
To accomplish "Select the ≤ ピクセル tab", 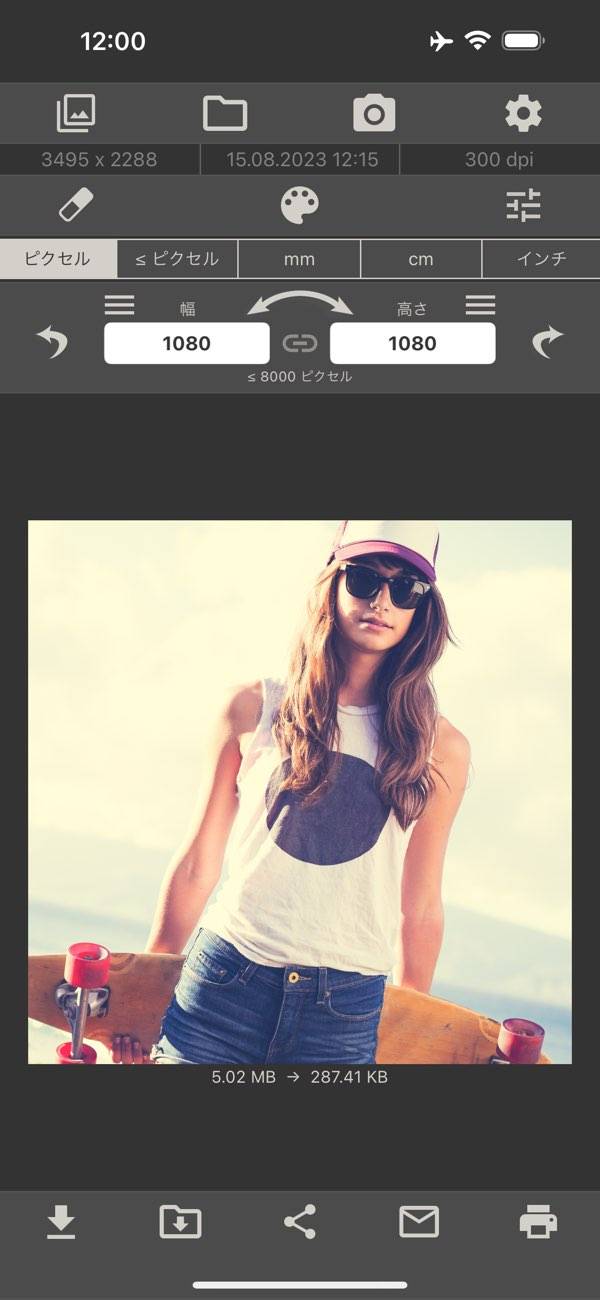I will [177, 259].
